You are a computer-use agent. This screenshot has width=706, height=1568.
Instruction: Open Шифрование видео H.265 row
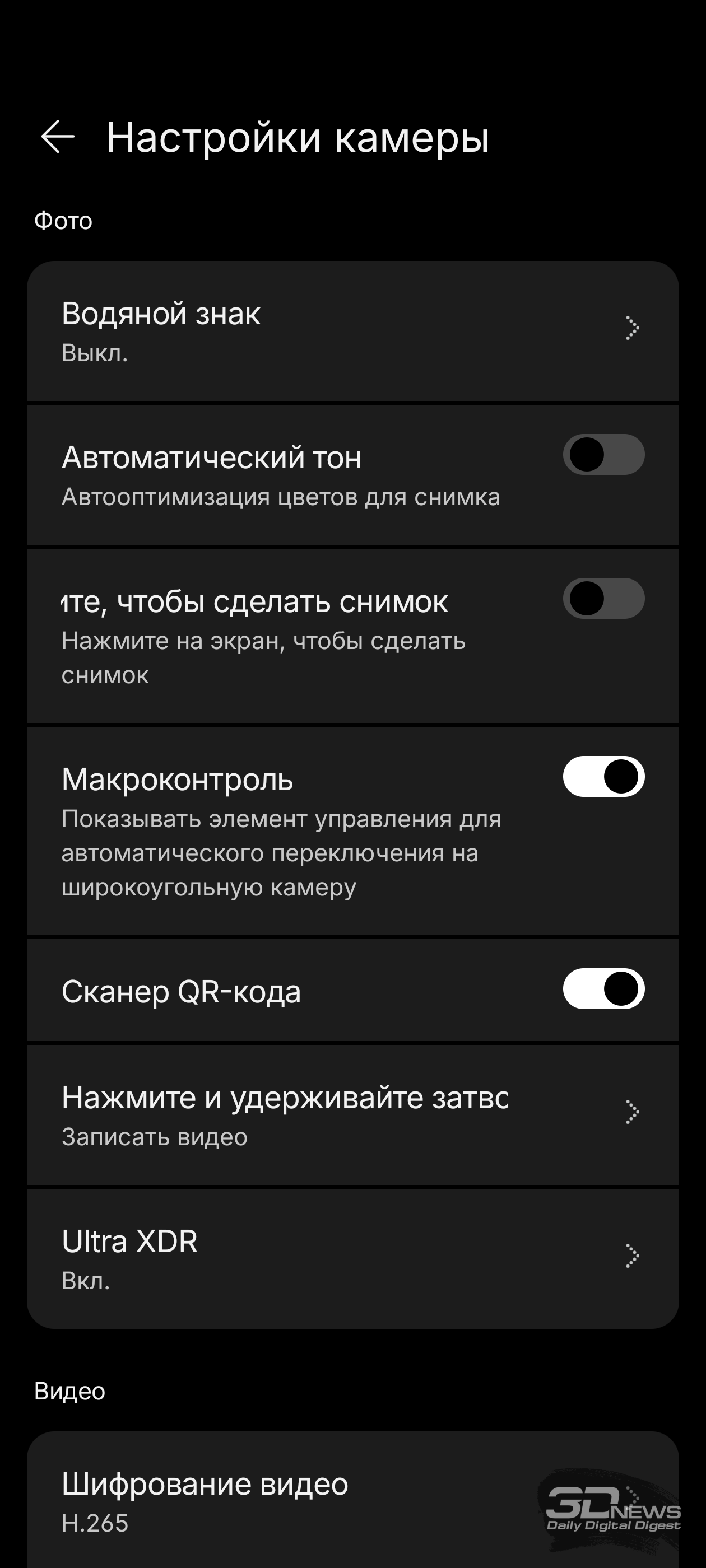305,1501
